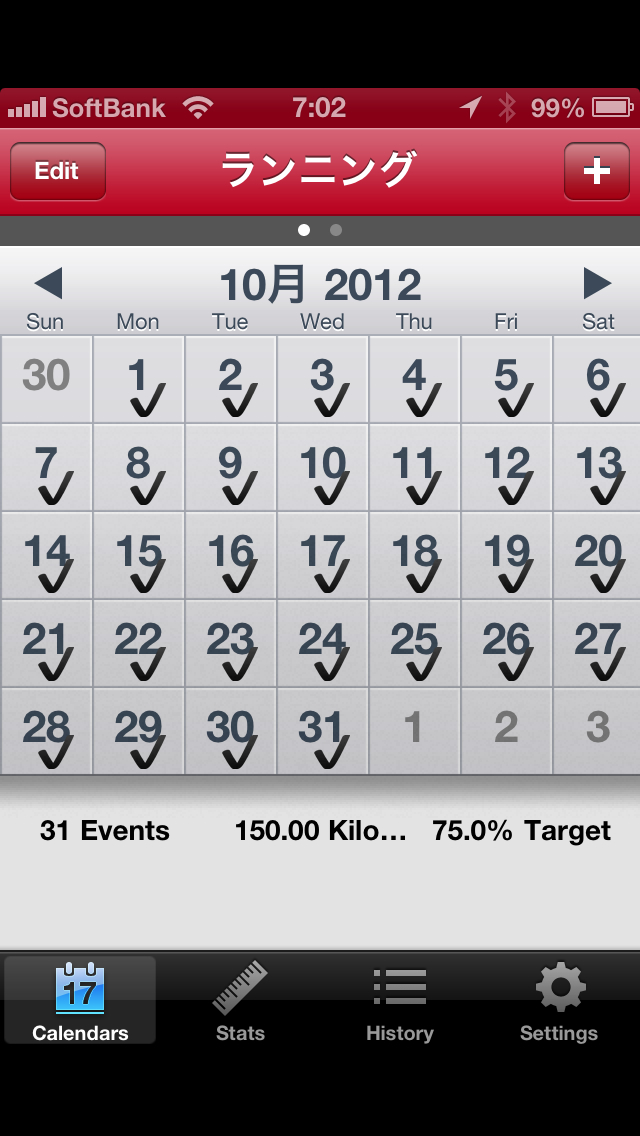
Task: Tap the greyed-out September 30 cell
Action: point(46,380)
